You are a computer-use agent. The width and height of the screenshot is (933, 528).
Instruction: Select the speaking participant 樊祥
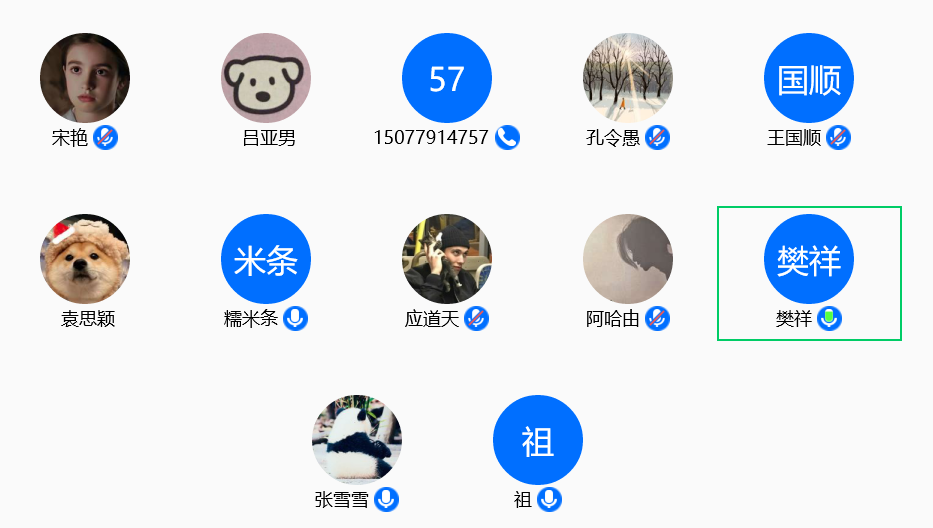[809, 259]
